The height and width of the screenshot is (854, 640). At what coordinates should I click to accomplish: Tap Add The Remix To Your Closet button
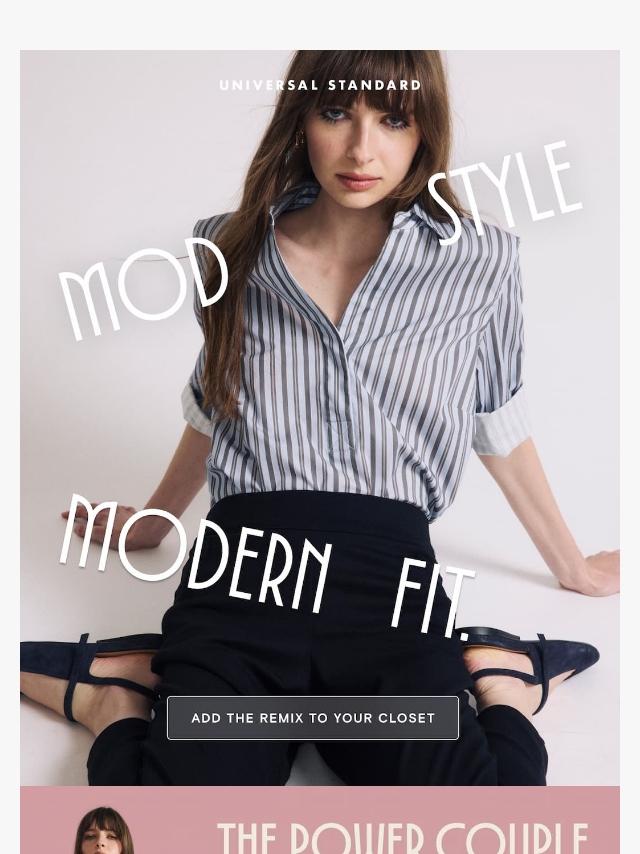click(x=313, y=718)
